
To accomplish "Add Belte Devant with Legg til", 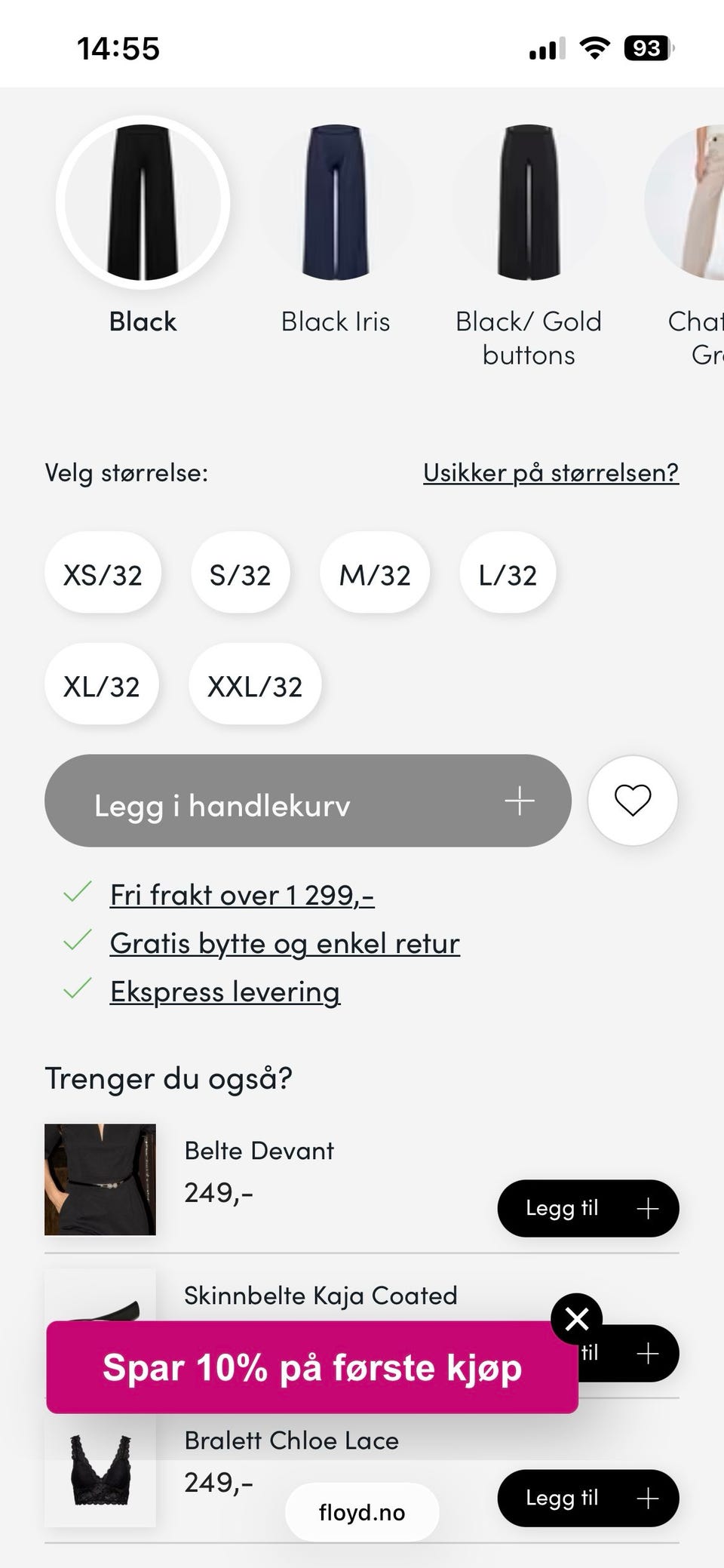I will tap(588, 1208).
